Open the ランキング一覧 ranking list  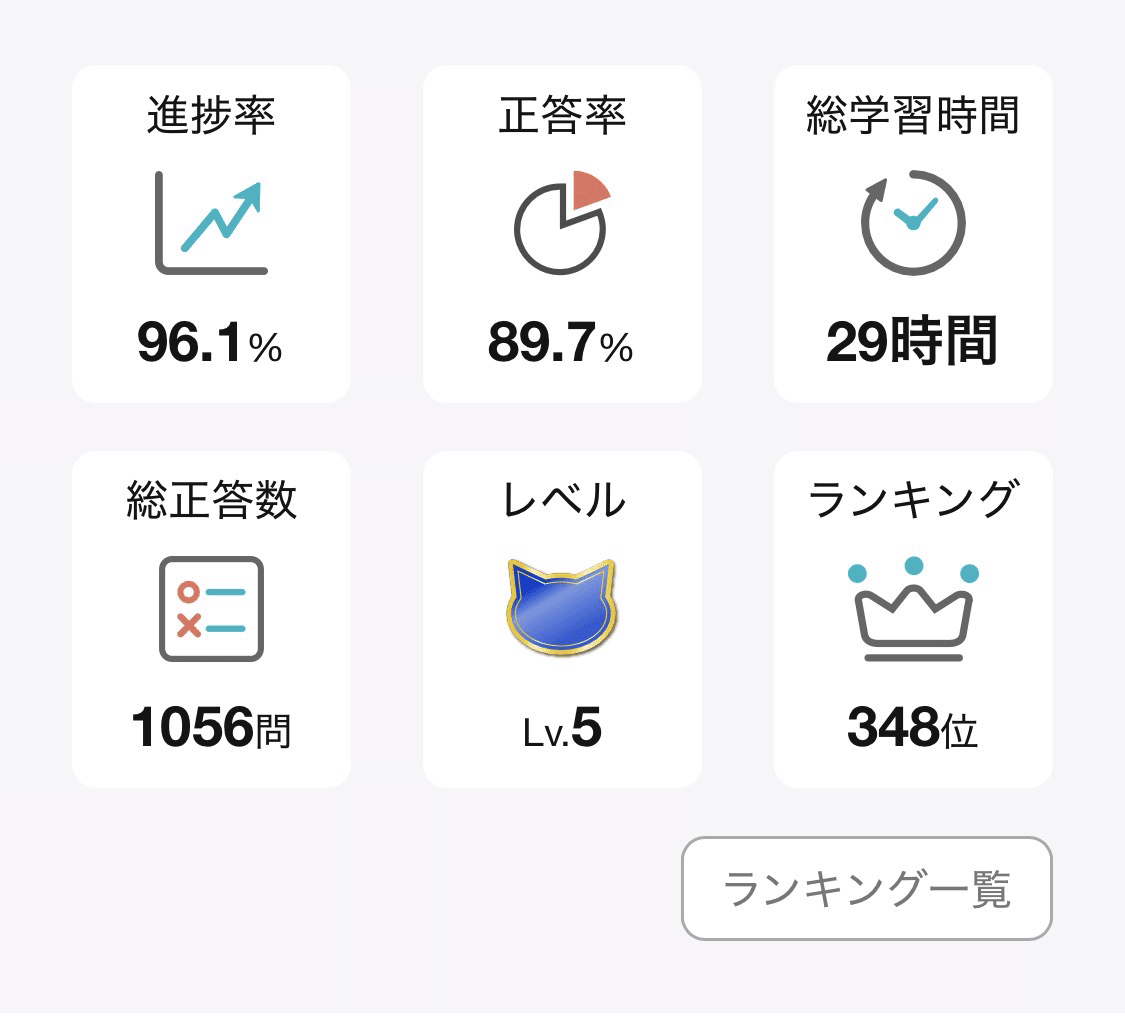[x=866, y=888]
